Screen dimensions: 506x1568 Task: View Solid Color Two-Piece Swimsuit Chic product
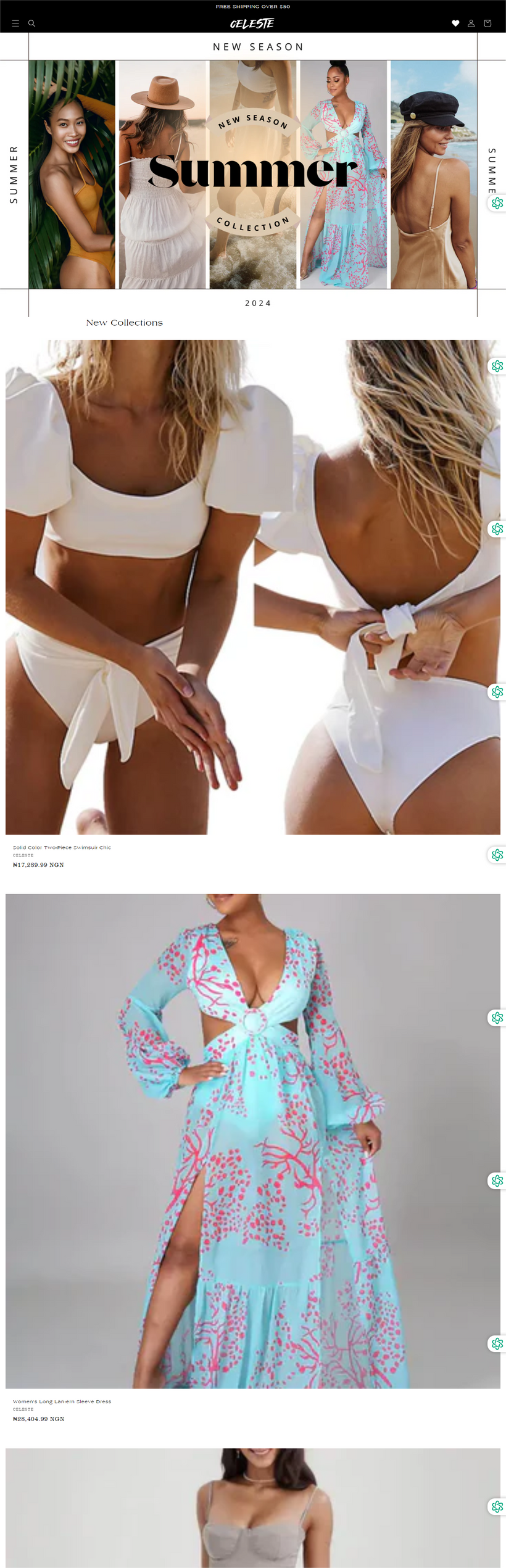[x=62, y=847]
